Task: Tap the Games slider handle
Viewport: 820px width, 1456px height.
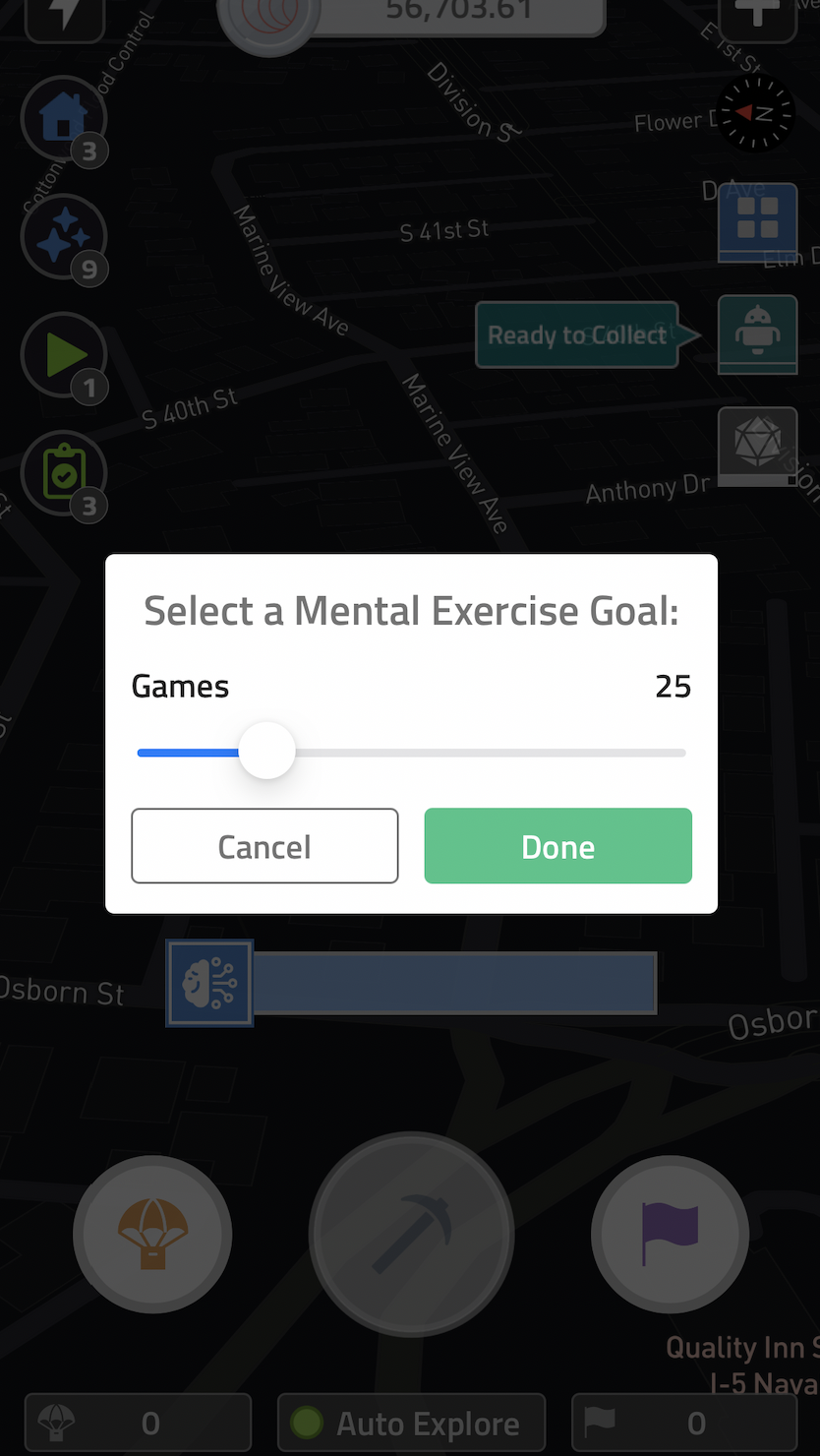Action: [266, 752]
